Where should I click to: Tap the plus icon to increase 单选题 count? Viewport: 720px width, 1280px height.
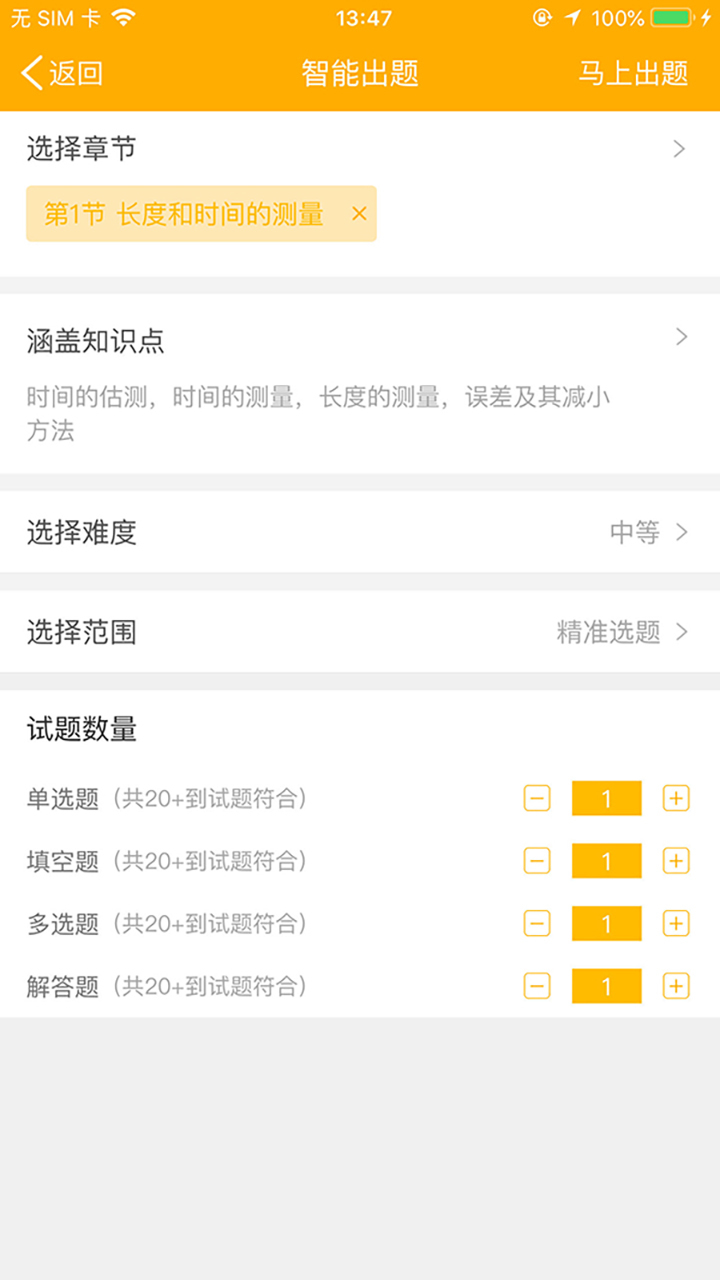pyautogui.click(x=676, y=798)
